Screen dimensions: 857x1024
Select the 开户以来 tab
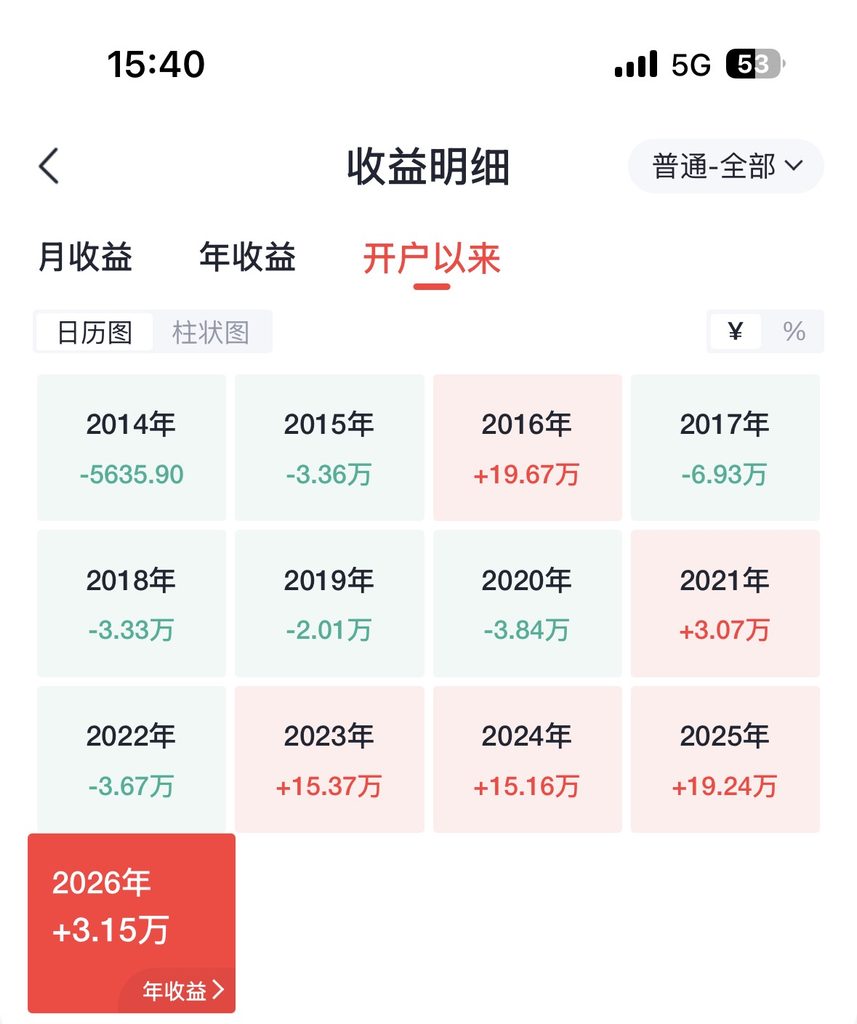click(432, 259)
